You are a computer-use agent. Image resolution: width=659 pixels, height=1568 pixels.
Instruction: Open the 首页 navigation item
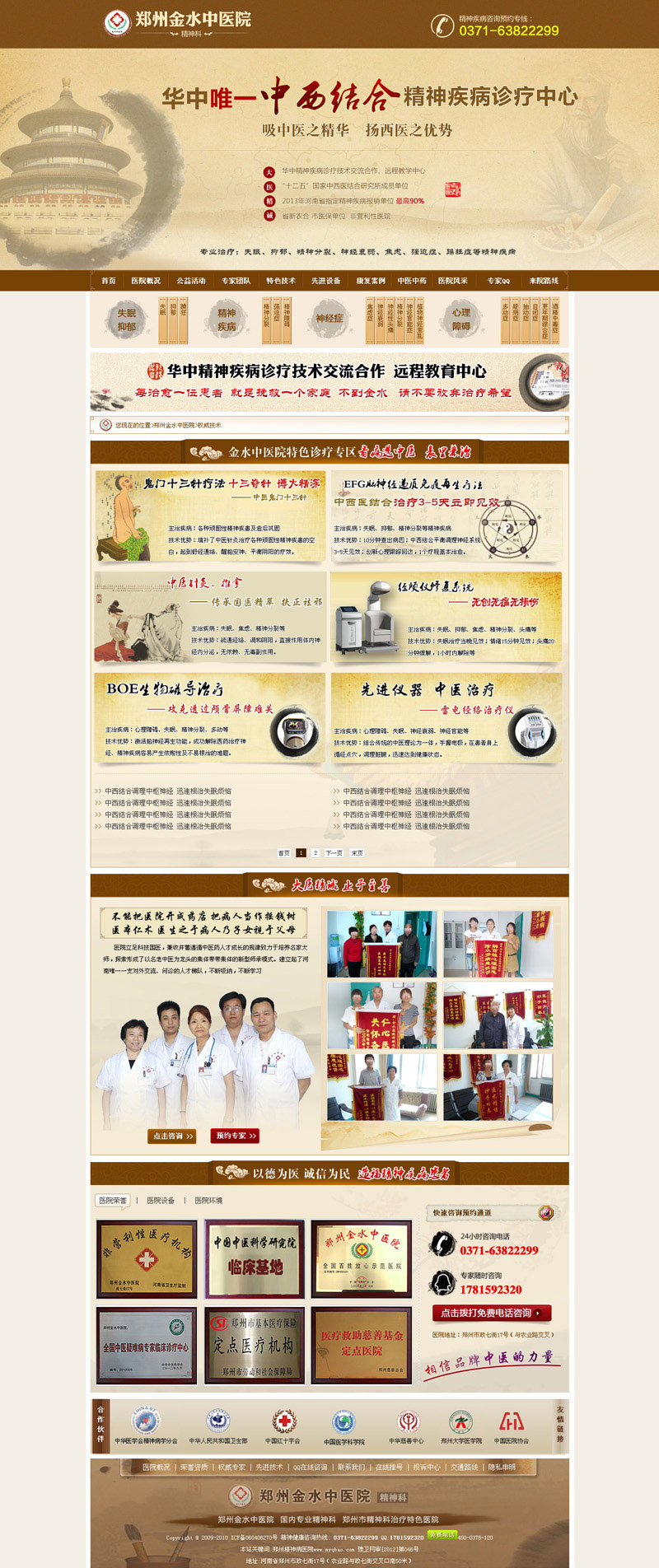click(x=109, y=281)
